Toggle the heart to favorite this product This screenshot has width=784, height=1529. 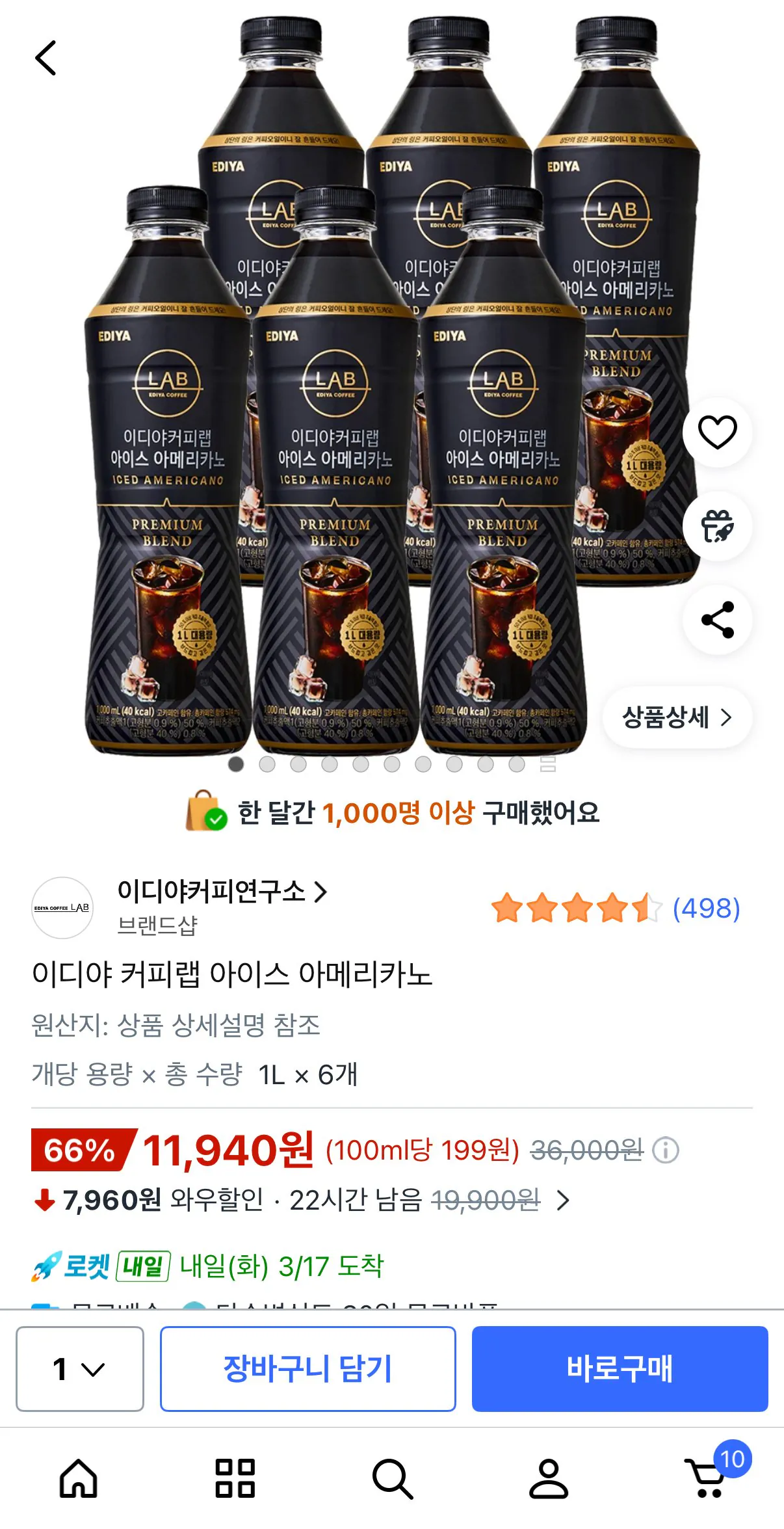pyautogui.click(x=718, y=433)
